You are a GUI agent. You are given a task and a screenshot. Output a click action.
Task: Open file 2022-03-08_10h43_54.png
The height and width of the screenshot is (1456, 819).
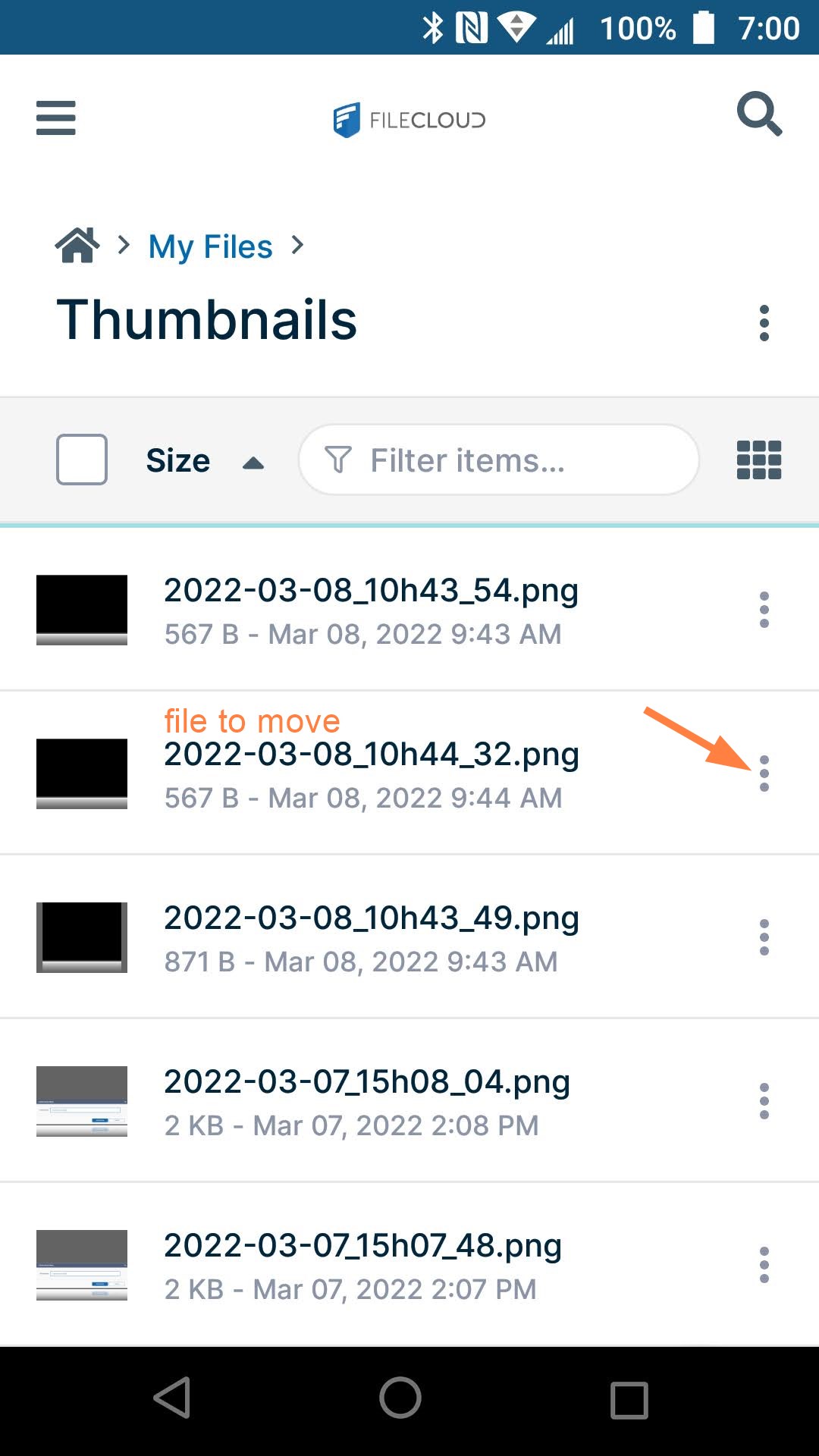tap(371, 591)
